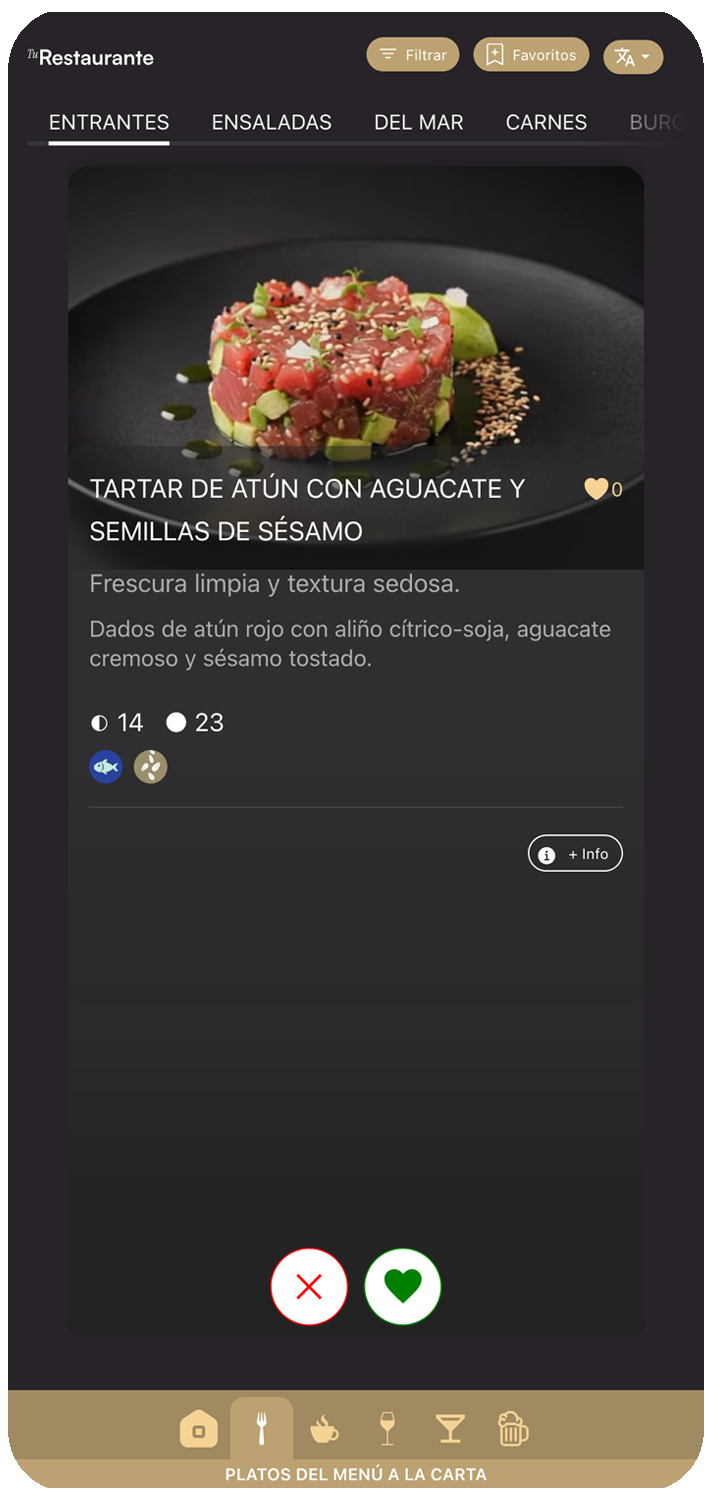Screen dimensions: 712x1500
Task: Open the wine glass section
Action: click(x=387, y=1430)
